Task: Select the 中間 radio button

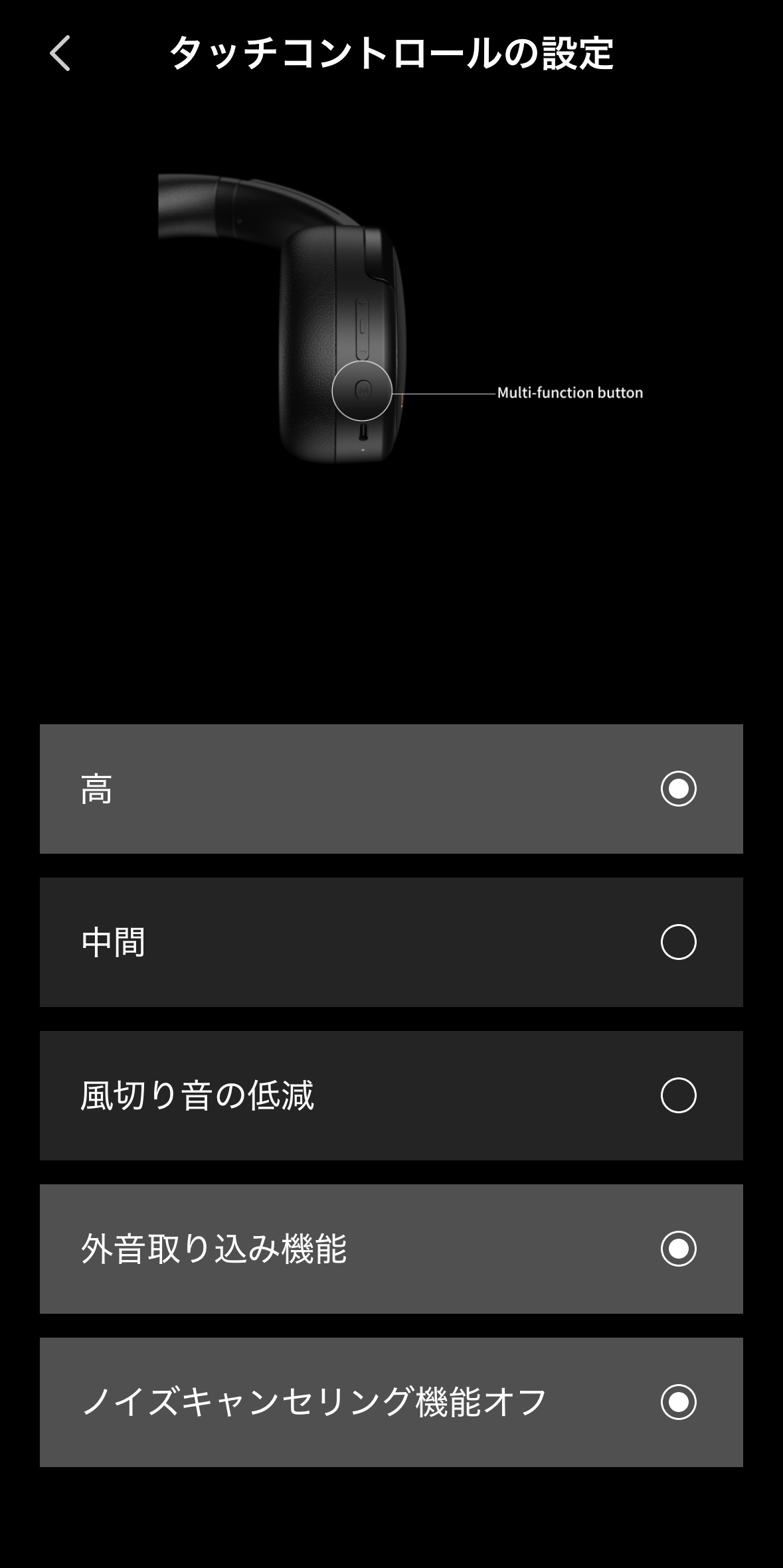Action: pyautogui.click(x=677, y=942)
